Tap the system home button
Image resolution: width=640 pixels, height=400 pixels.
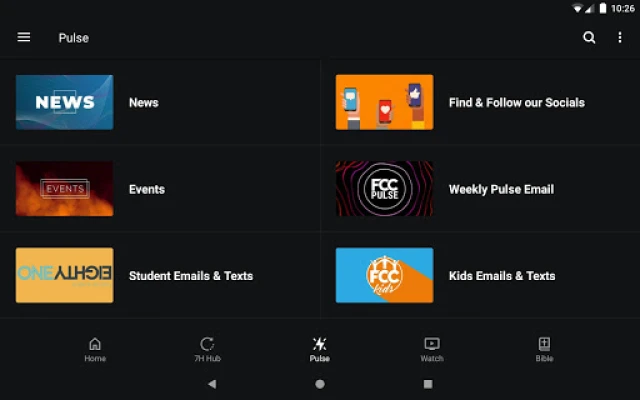tap(320, 384)
